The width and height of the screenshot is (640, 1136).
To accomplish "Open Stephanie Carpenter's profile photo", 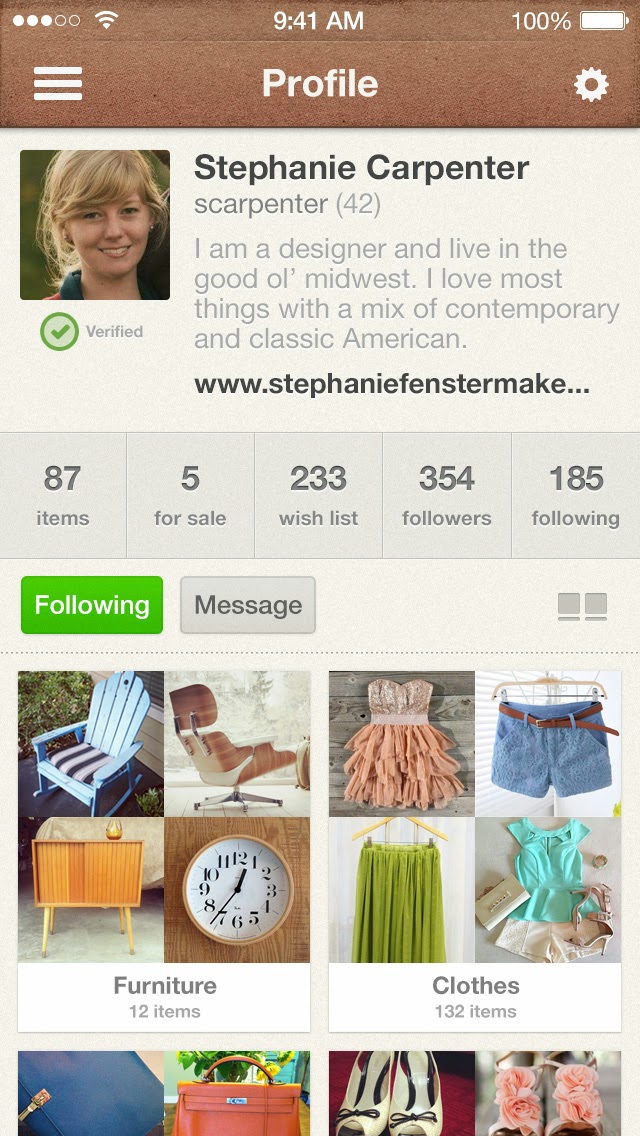I will tap(95, 225).
